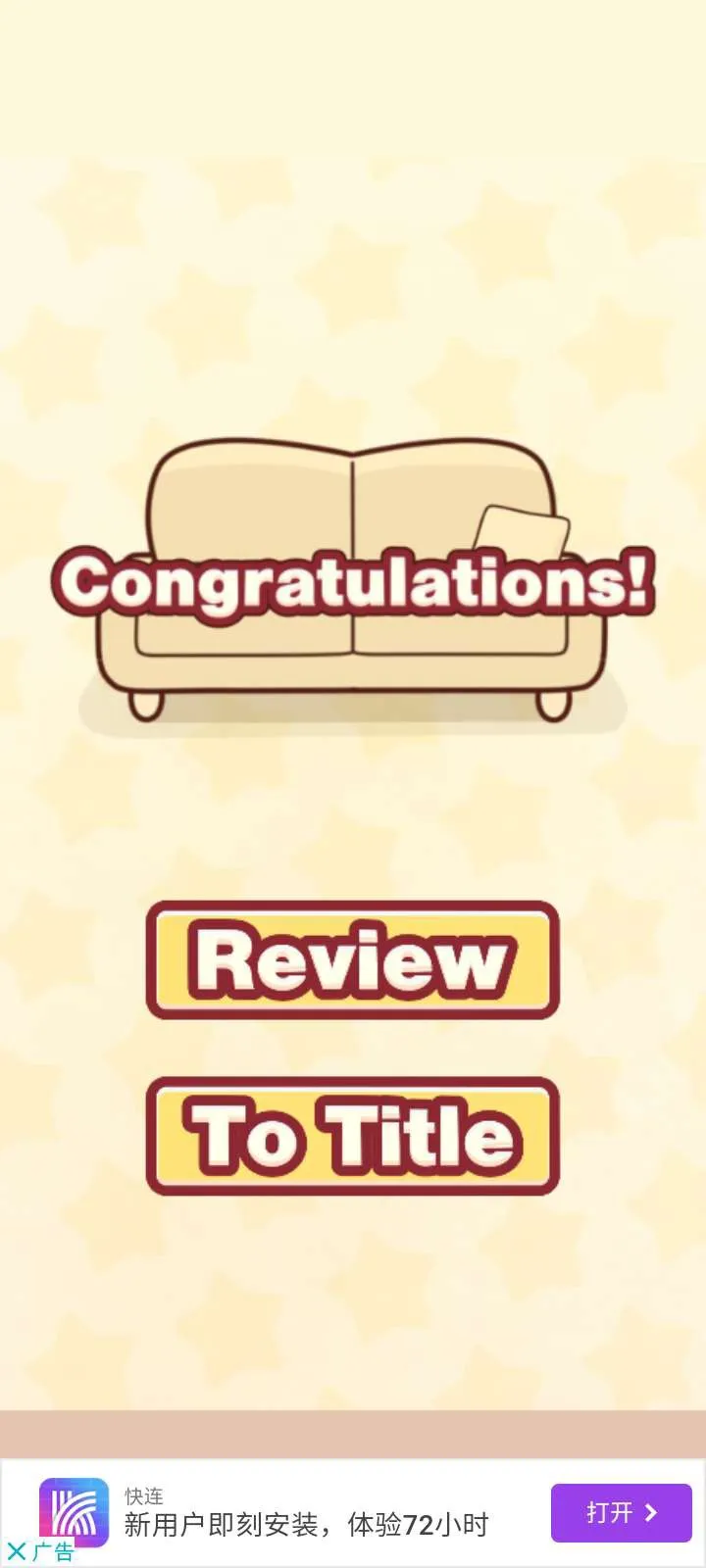This screenshot has height=1568, width=706.
Task: Open the 打开 button in the ad
Action: click(x=621, y=1512)
